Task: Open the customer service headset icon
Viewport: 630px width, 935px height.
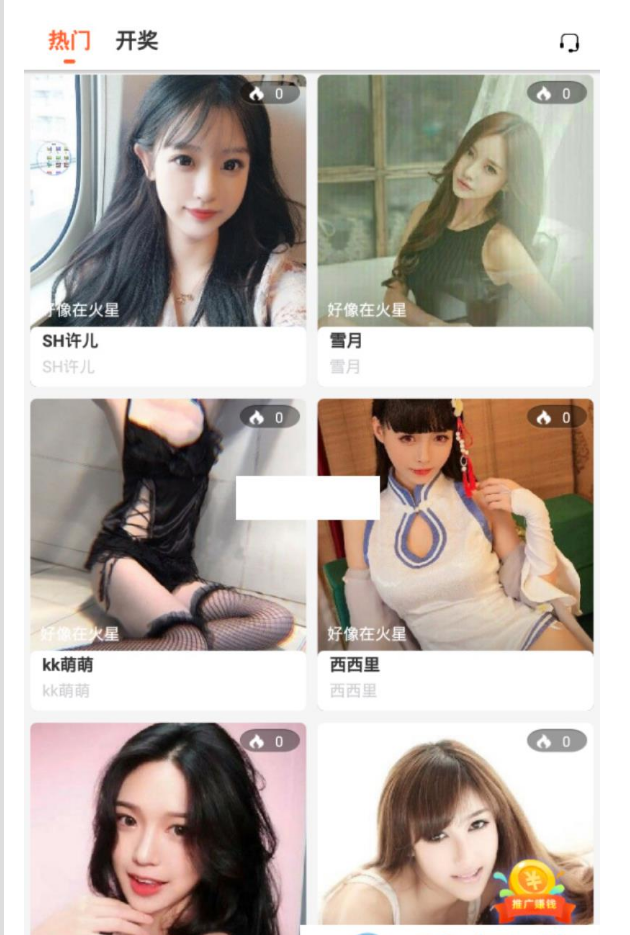Action: click(x=569, y=43)
